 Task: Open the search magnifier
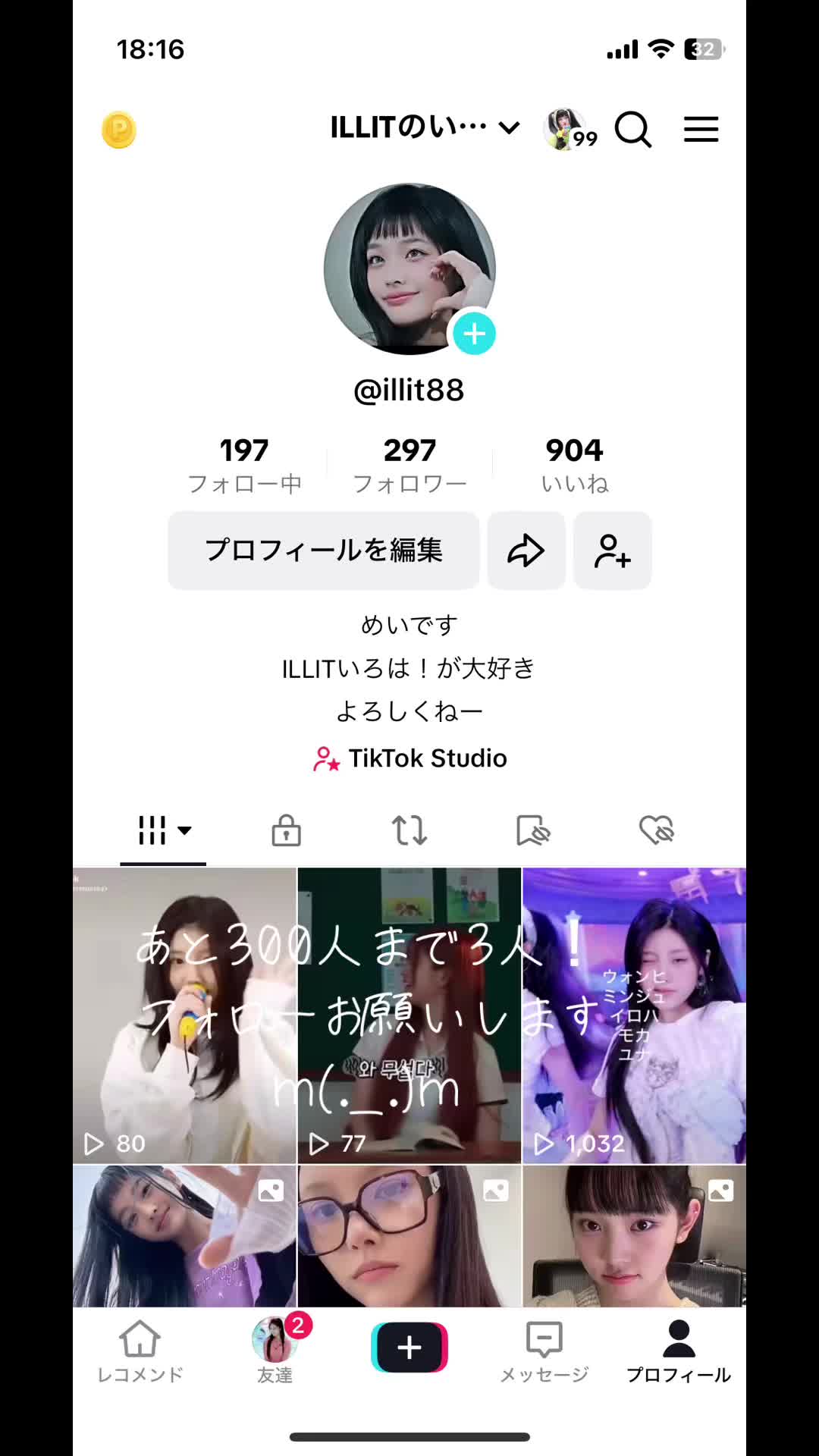click(x=632, y=130)
